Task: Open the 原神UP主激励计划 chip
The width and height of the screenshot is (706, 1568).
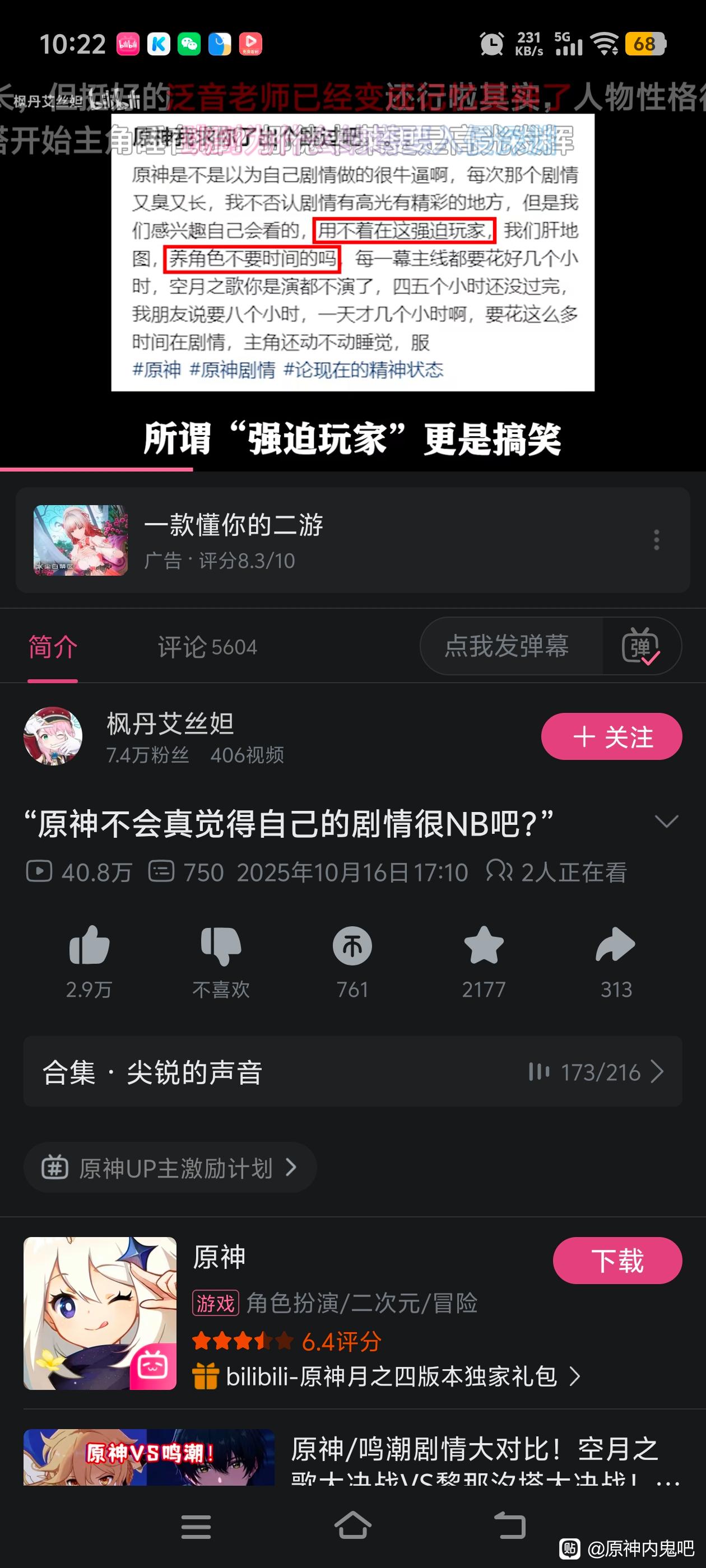Action: pyautogui.click(x=169, y=1168)
